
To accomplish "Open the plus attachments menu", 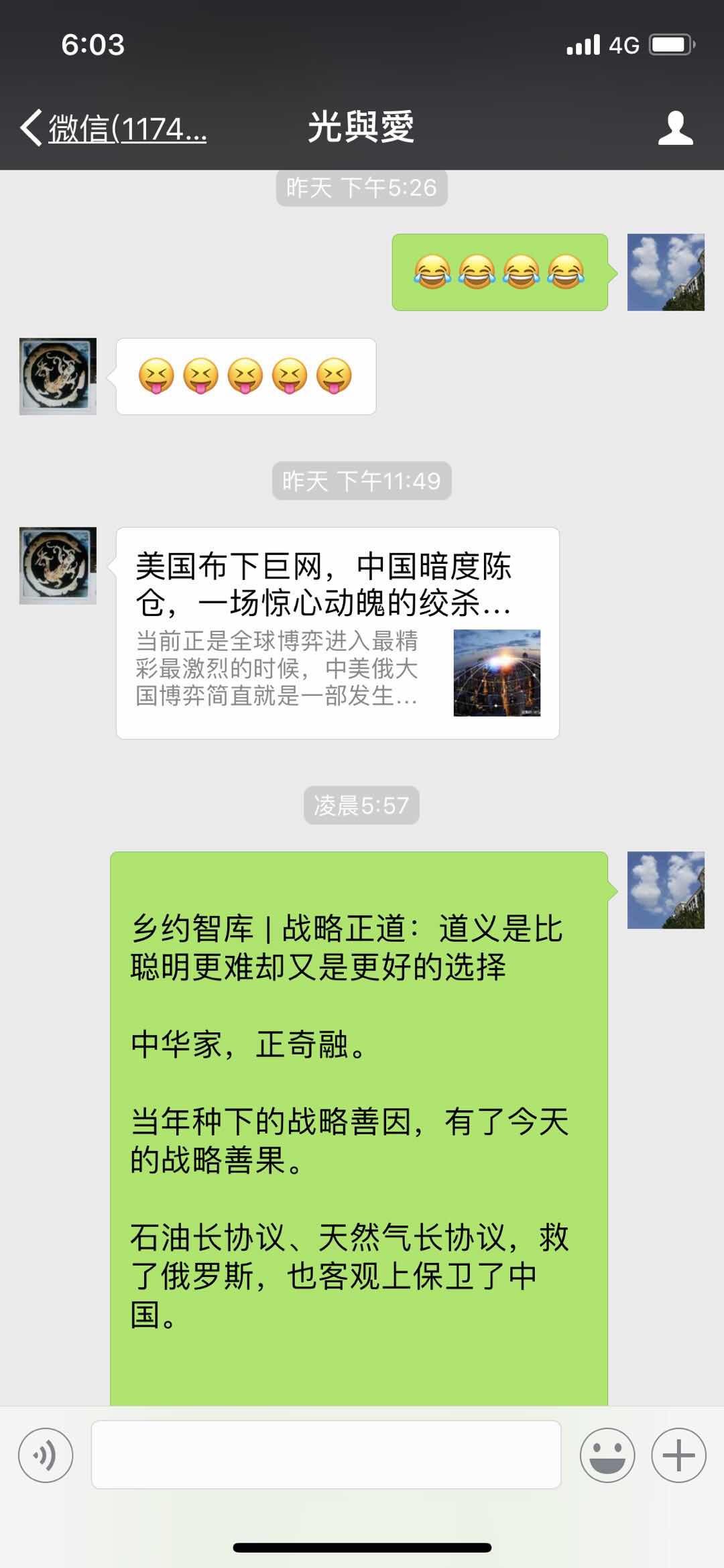I will click(678, 1455).
